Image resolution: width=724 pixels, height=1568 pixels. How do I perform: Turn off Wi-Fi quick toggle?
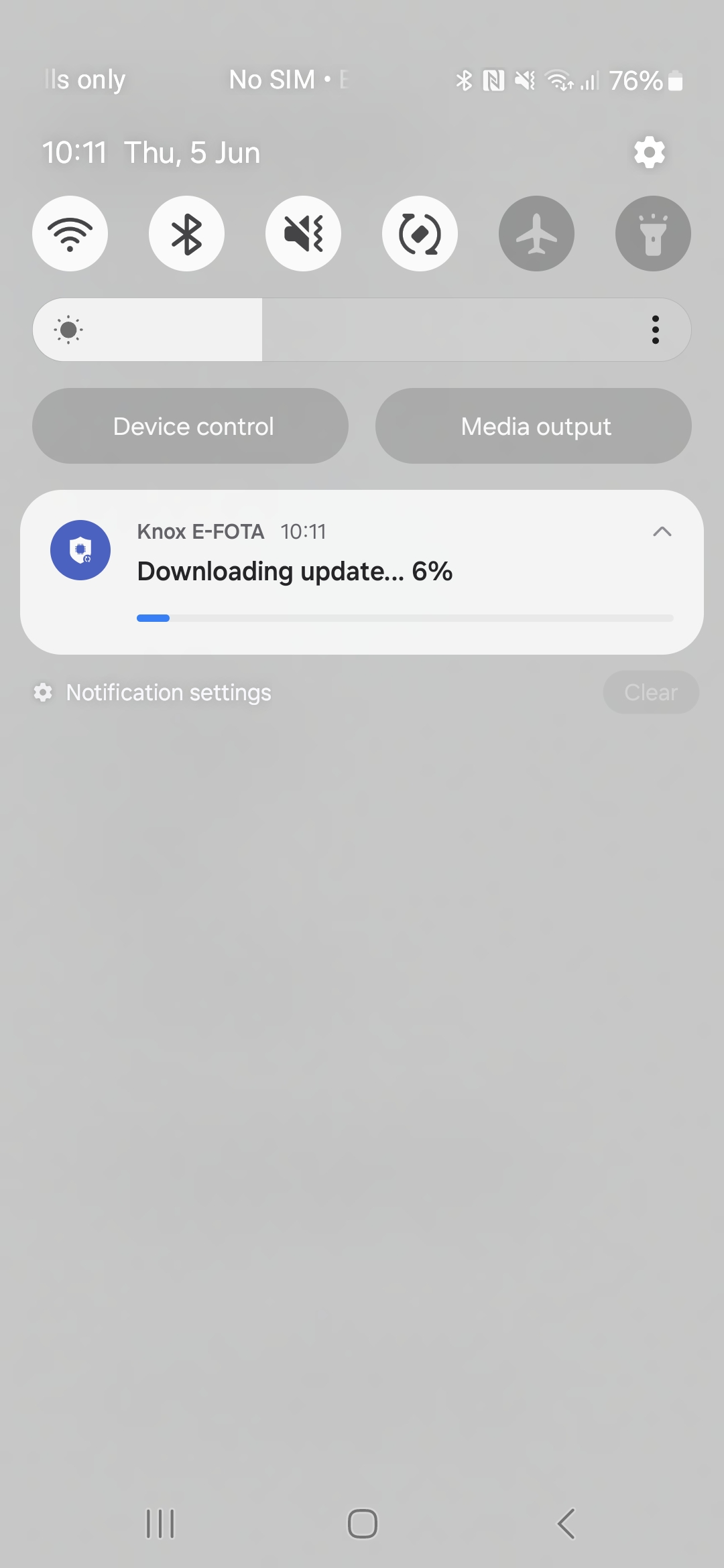[70, 234]
